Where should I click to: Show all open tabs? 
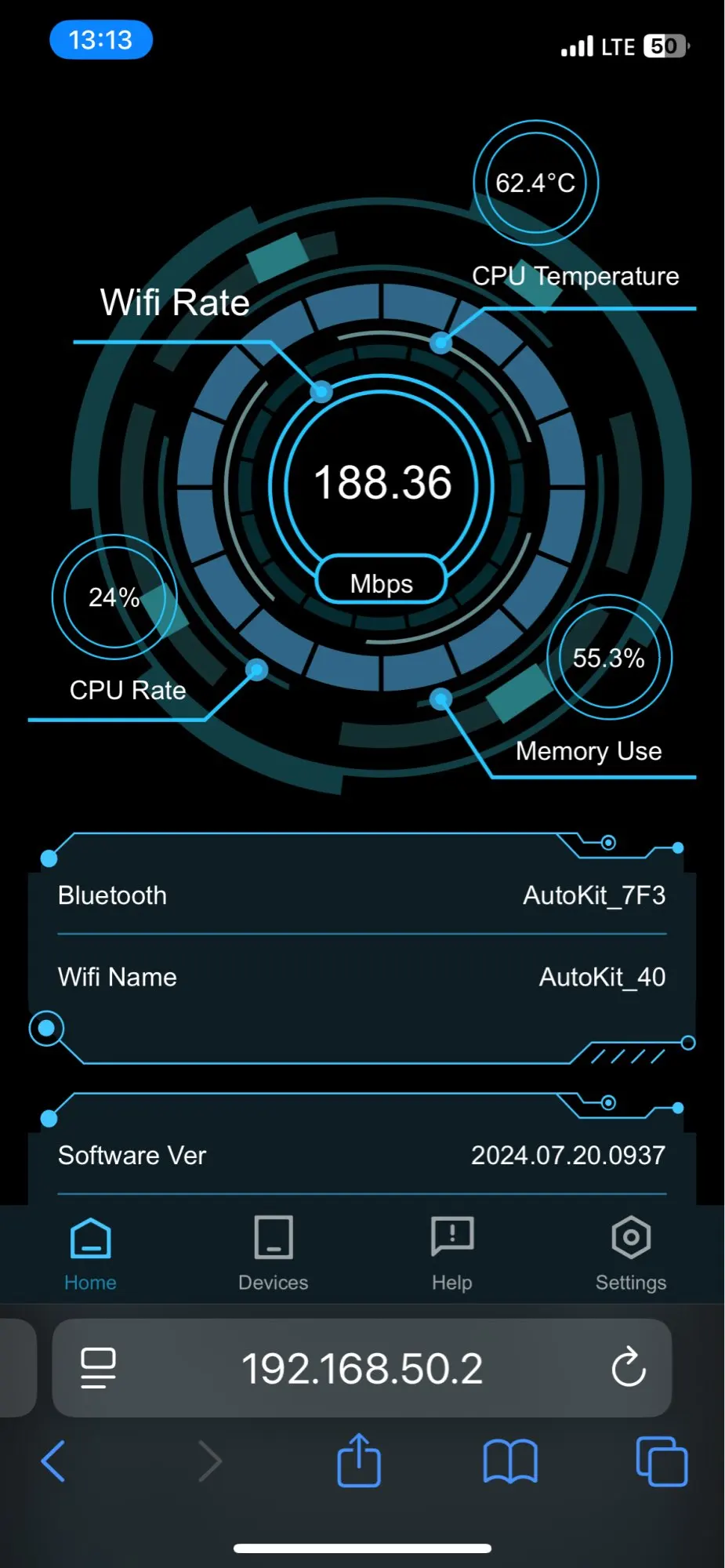pos(662,1461)
